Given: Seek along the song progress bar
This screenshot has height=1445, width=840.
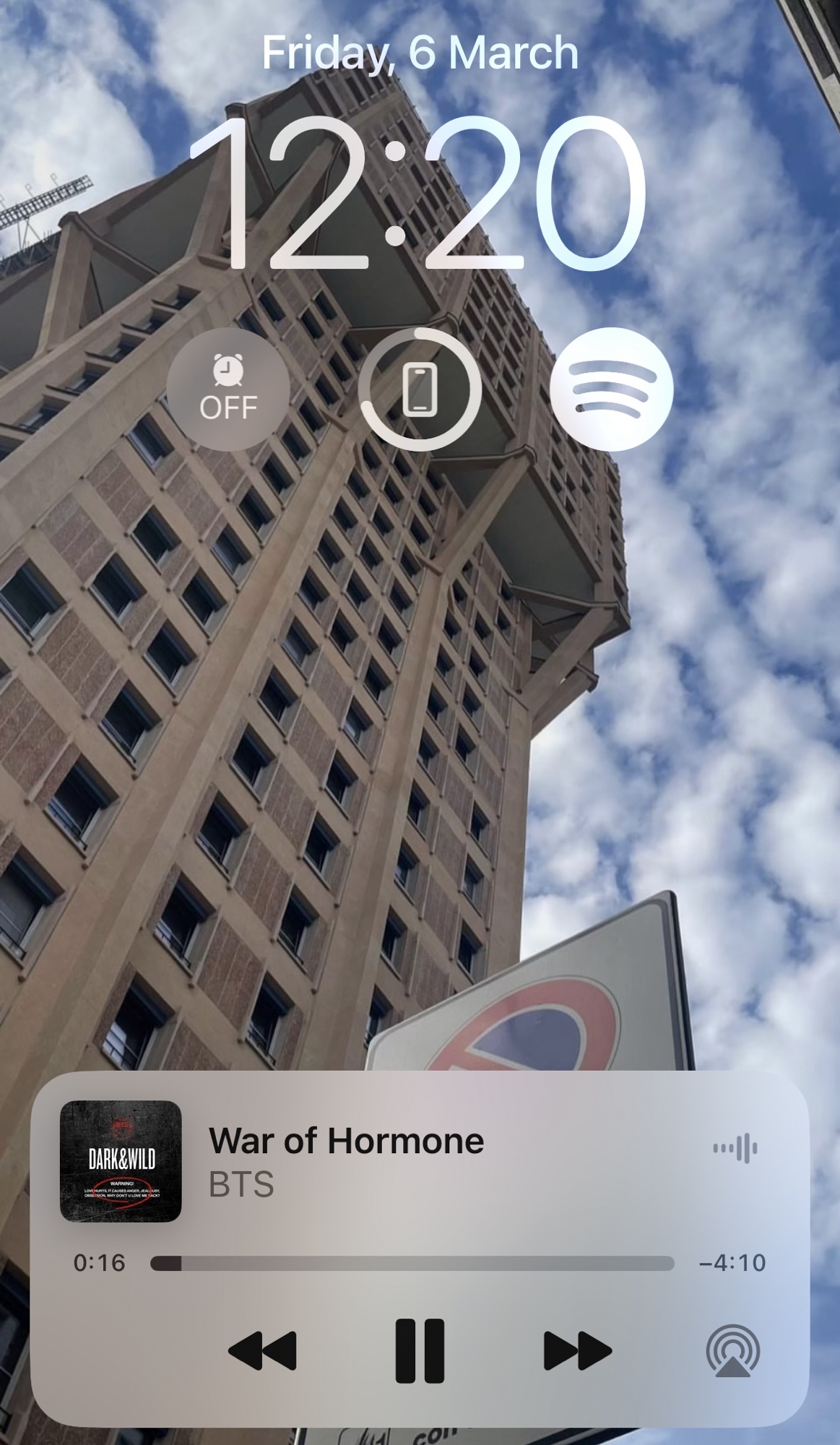Looking at the screenshot, I should click(x=412, y=1263).
